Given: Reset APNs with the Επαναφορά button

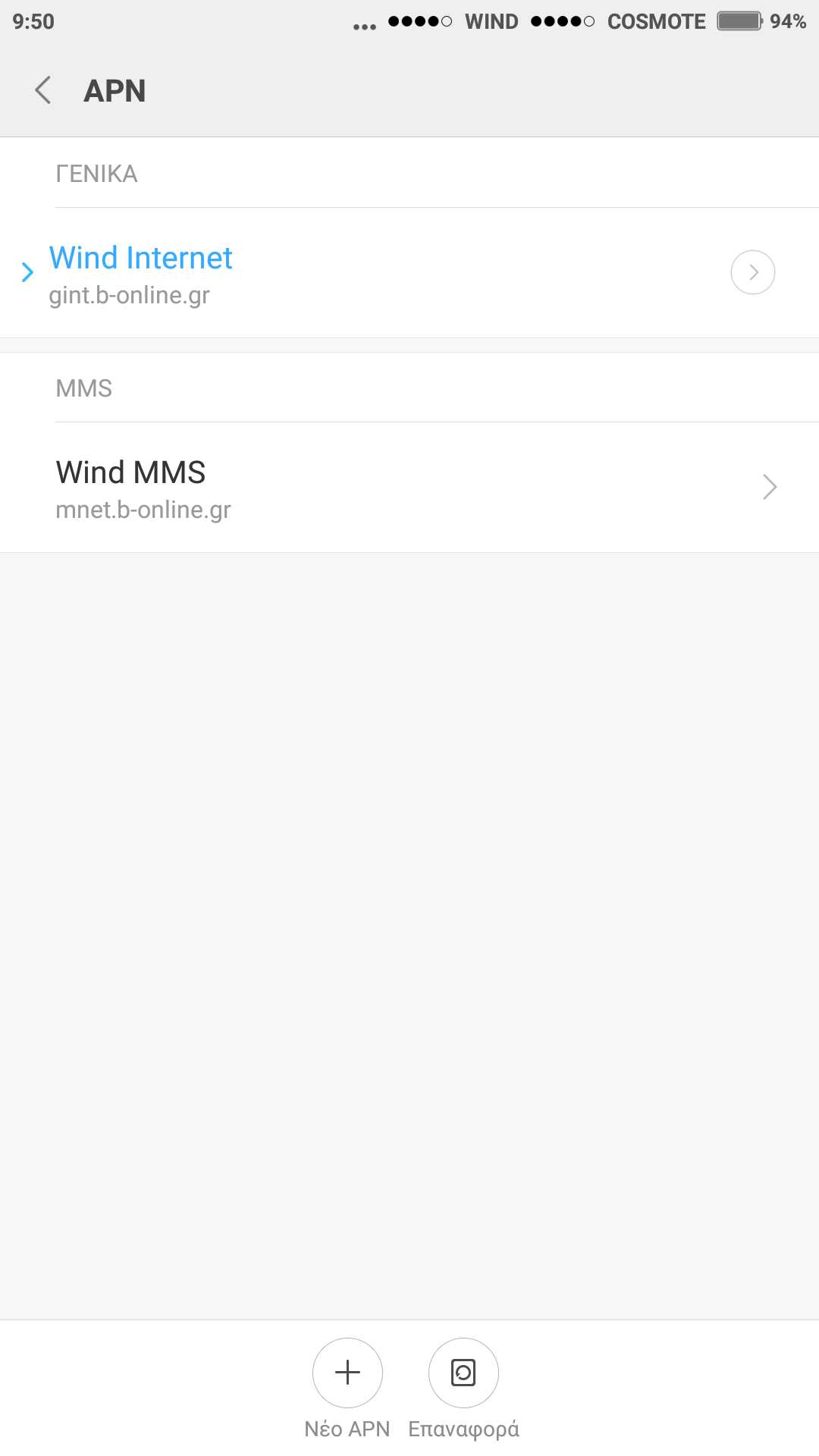Looking at the screenshot, I should pos(463,1373).
